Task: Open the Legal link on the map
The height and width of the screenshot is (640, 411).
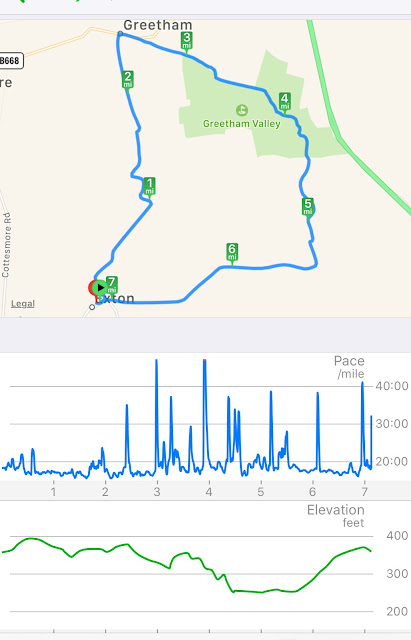Action: tap(23, 304)
